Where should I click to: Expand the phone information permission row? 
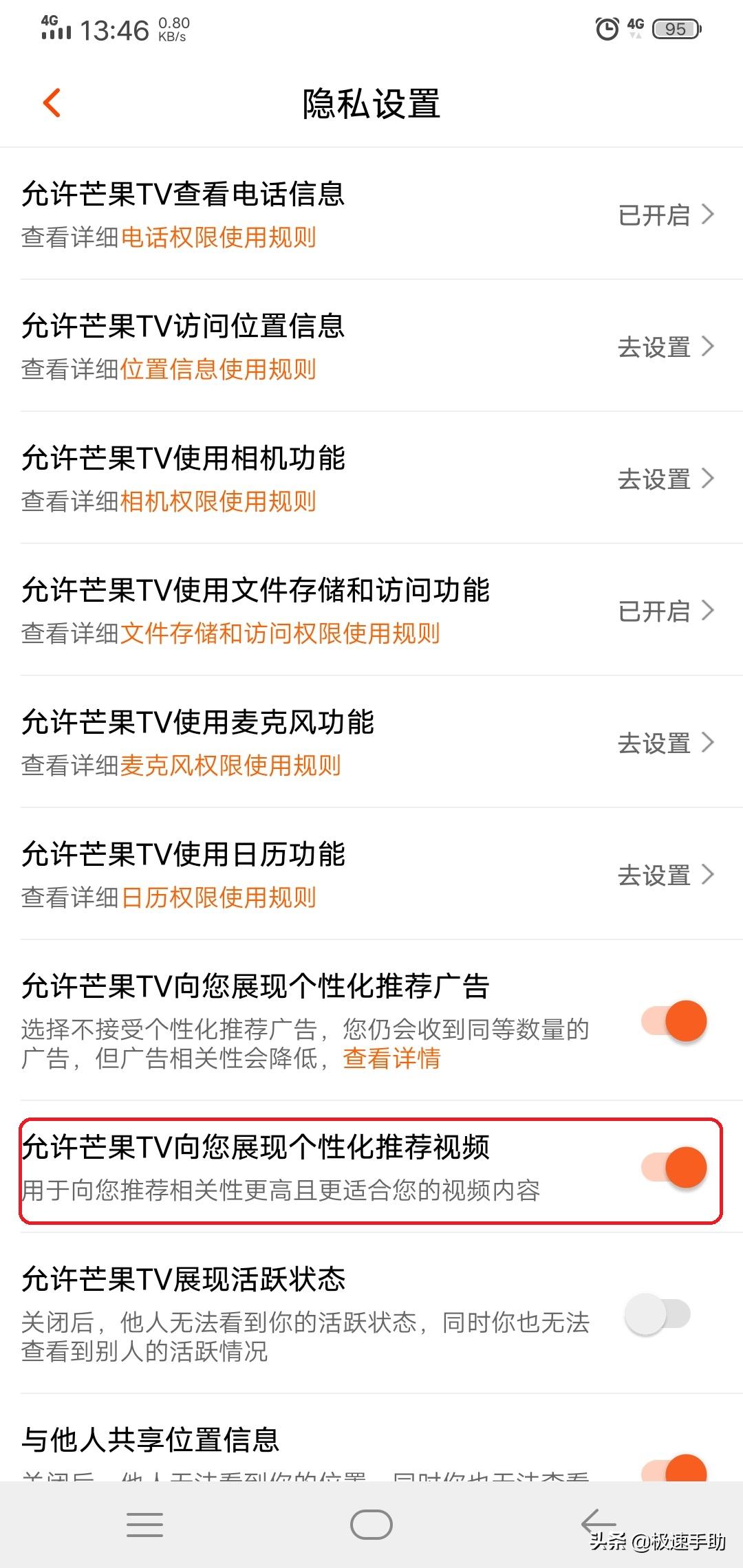pyautogui.click(x=709, y=215)
